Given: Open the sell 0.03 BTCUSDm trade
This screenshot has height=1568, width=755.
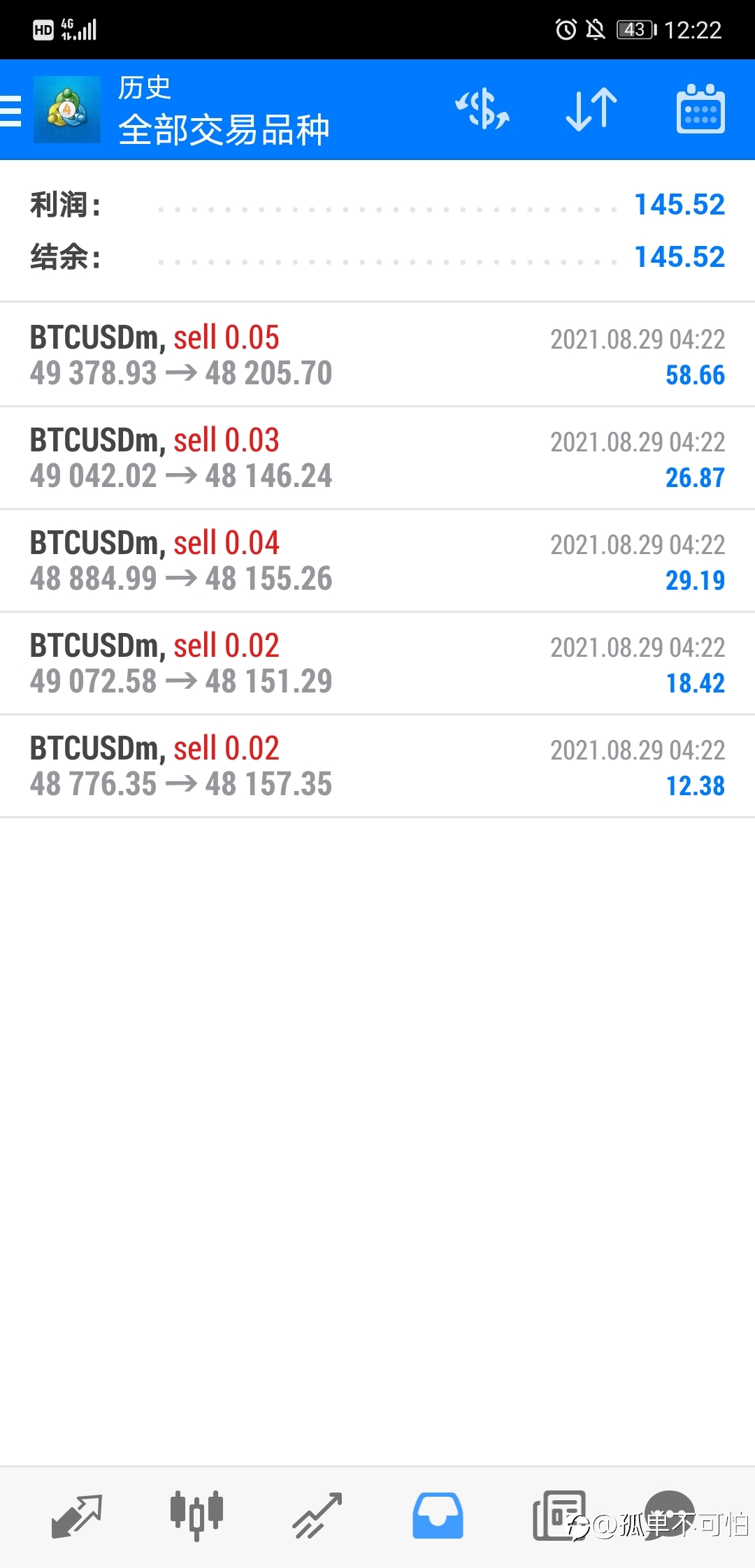Looking at the screenshot, I should 377,458.
